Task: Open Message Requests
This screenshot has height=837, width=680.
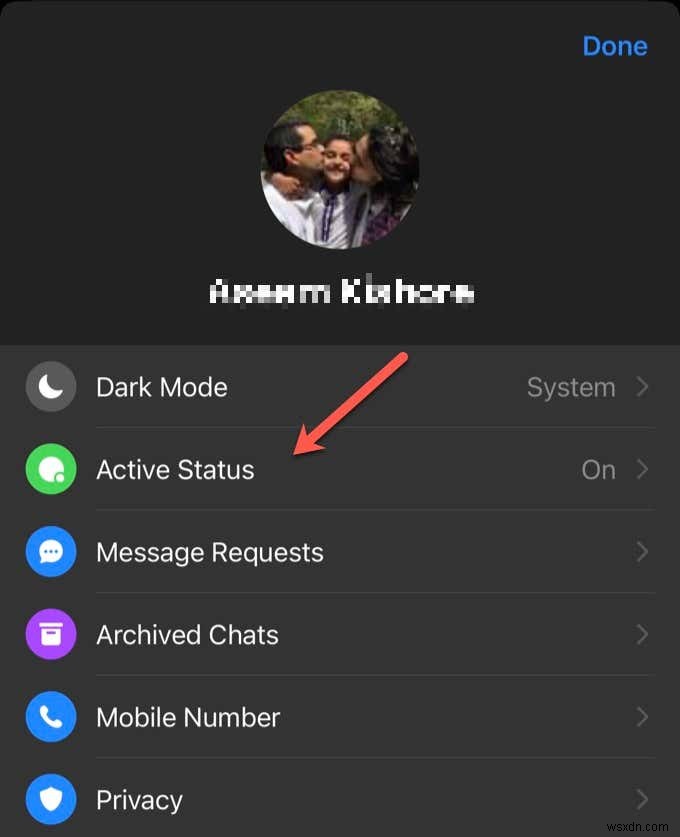Action: point(340,552)
